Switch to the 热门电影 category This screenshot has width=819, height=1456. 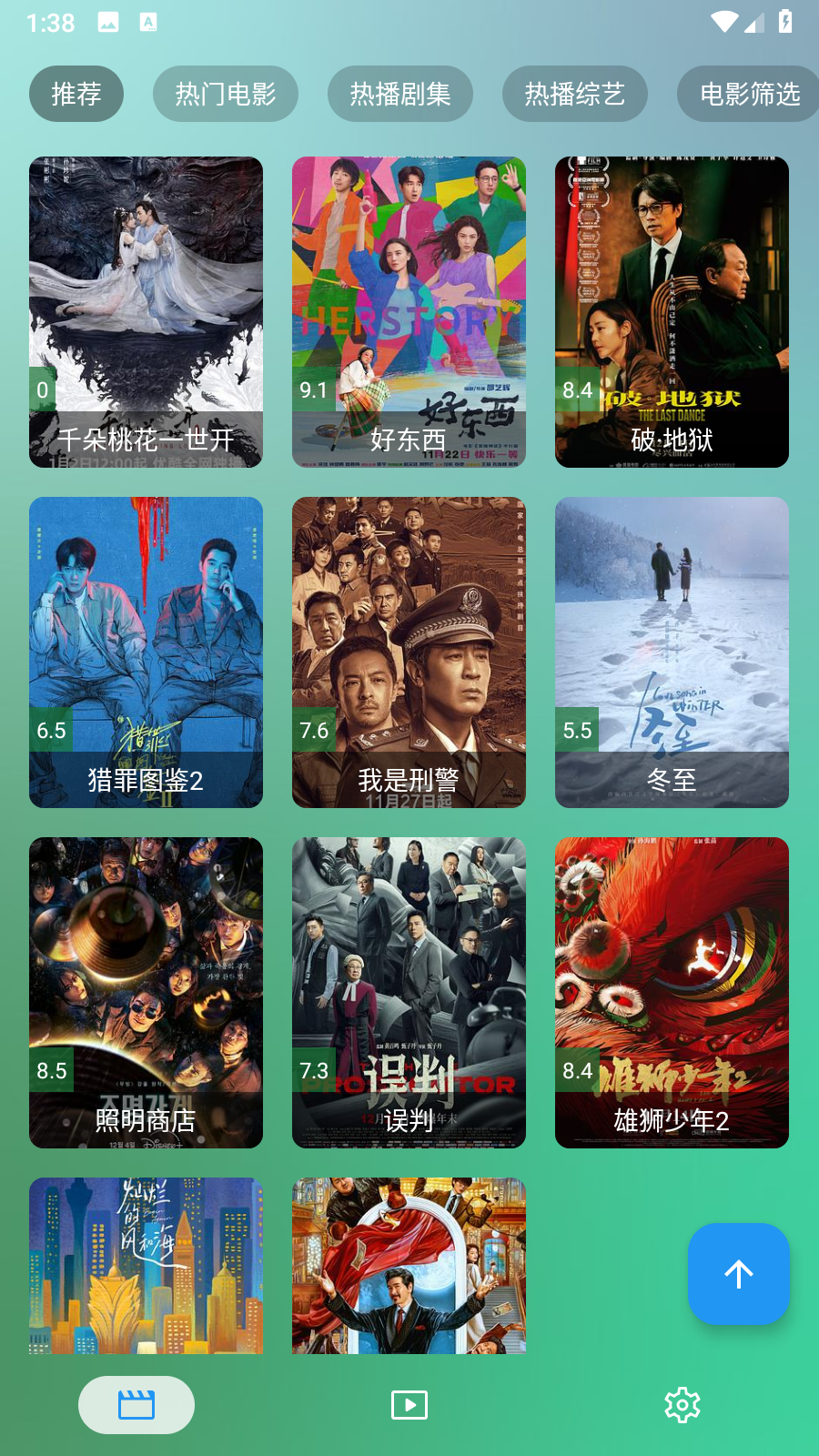pyautogui.click(x=226, y=94)
